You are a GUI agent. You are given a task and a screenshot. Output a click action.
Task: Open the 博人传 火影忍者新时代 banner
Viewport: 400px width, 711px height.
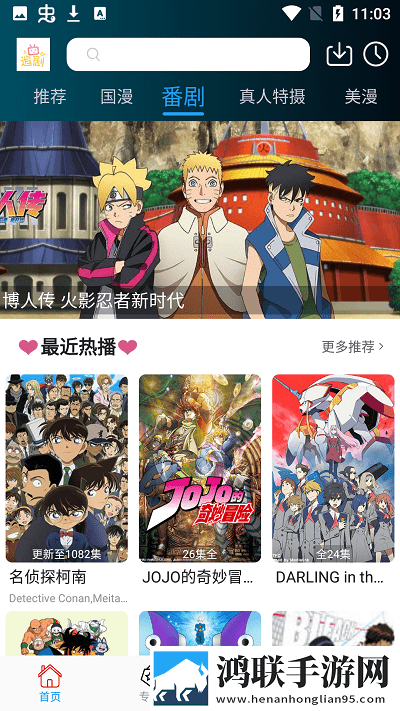point(200,220)
